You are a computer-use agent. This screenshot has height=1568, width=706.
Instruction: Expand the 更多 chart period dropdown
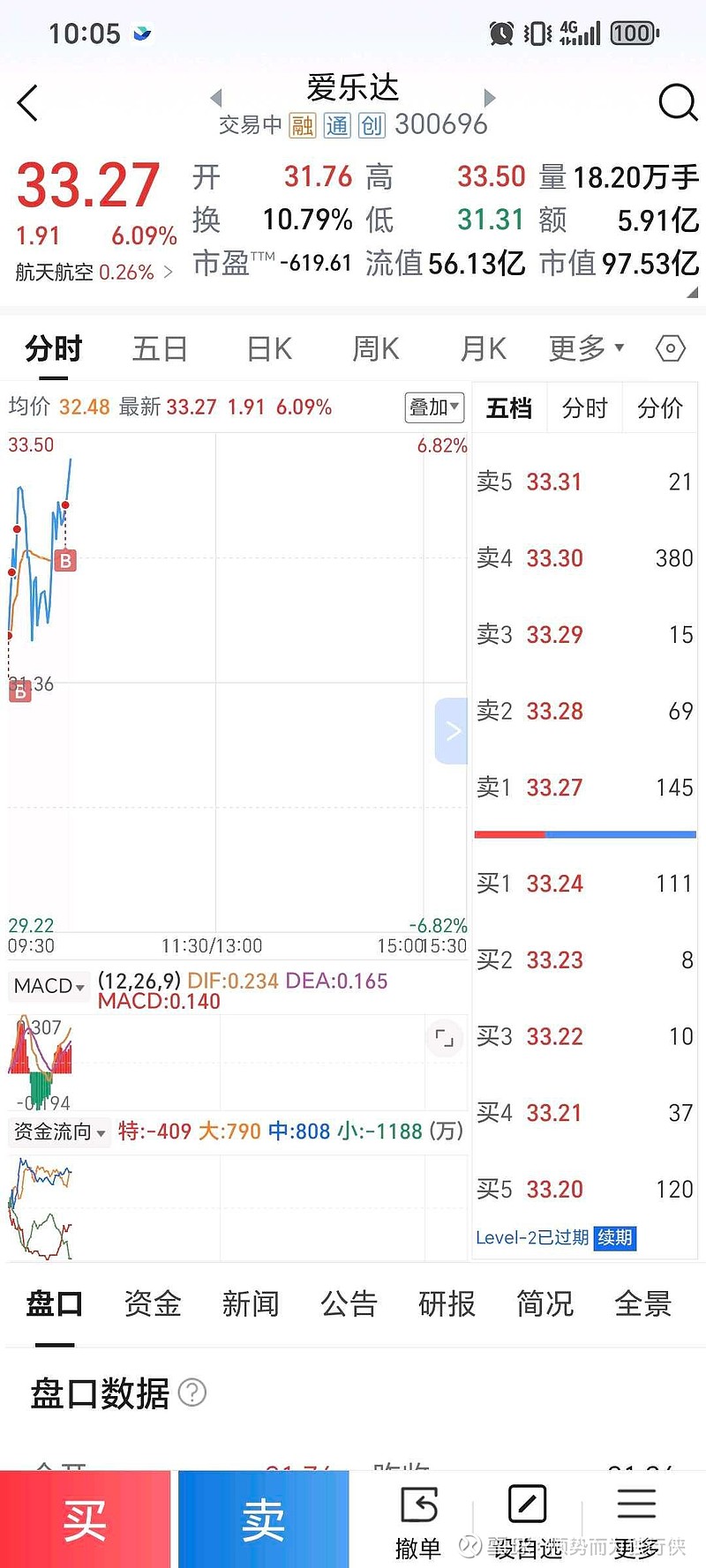[587, 348]
